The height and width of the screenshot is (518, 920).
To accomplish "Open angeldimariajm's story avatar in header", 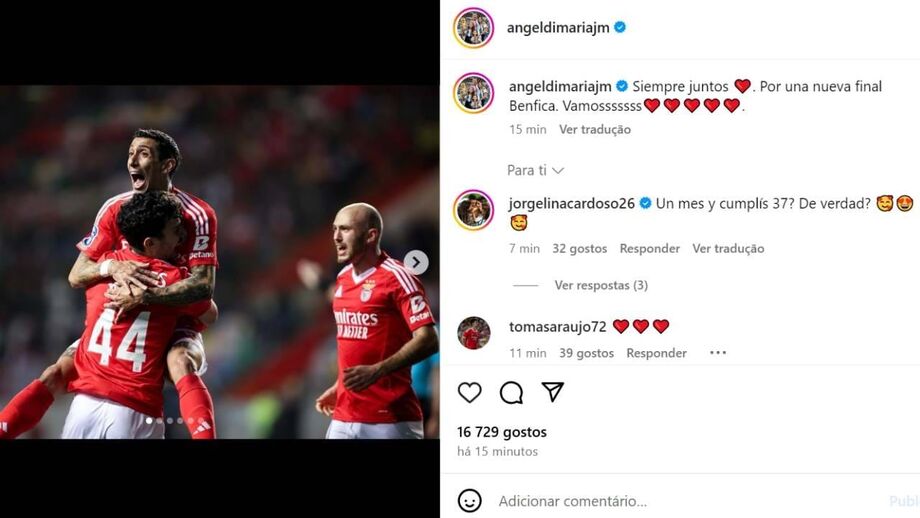I will click(473, 28).
